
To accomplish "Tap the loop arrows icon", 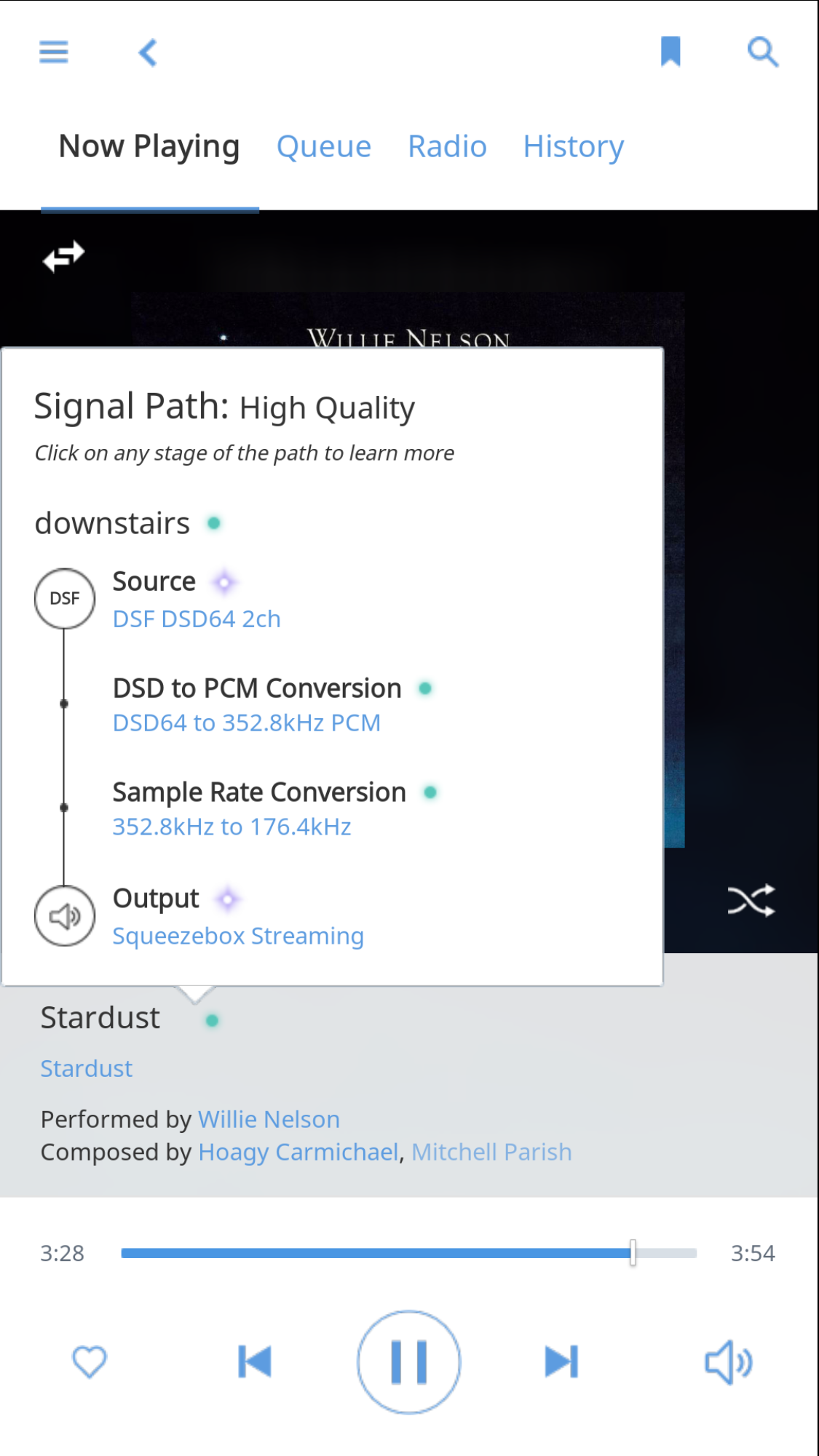I will (63, 256).
